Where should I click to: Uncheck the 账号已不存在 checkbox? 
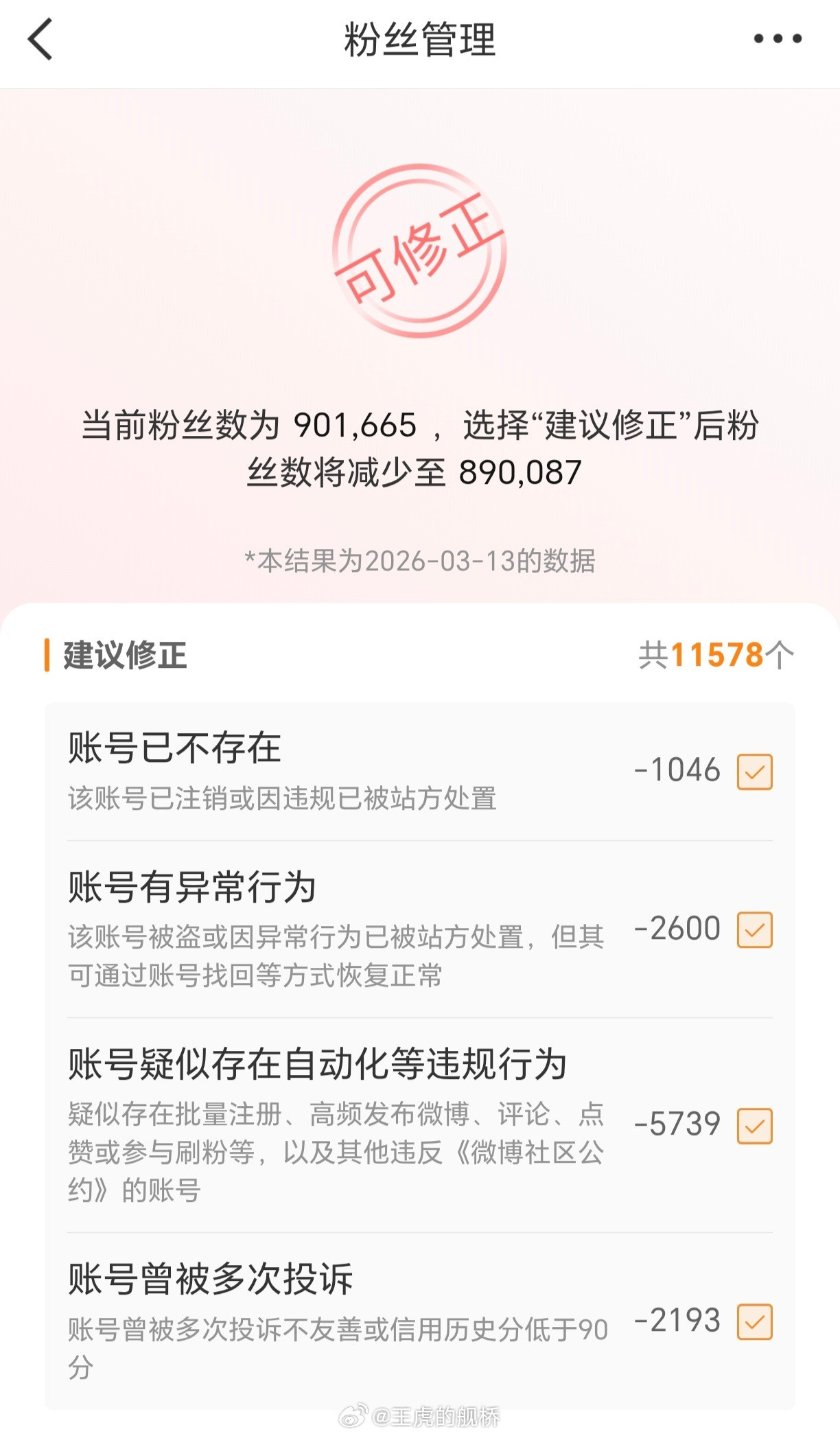coord(755,772)
